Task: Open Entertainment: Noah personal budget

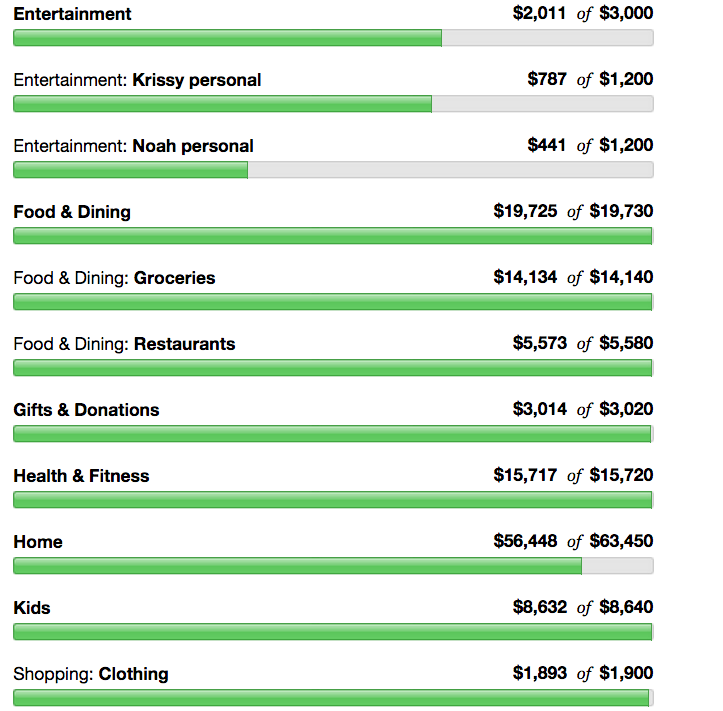Action: pos(133,146)
